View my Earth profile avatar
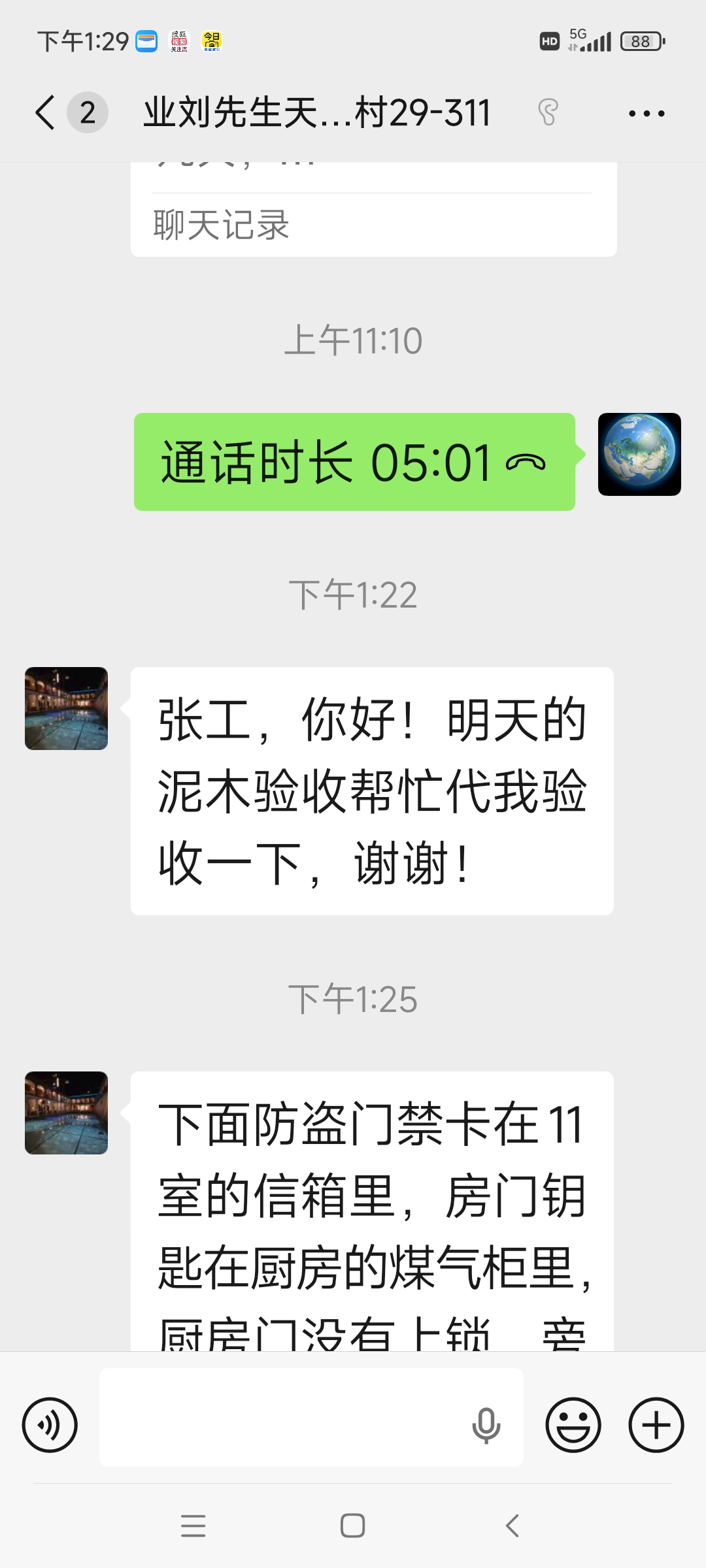Screen dimensions: 706x1568 (x=639, y=454)
